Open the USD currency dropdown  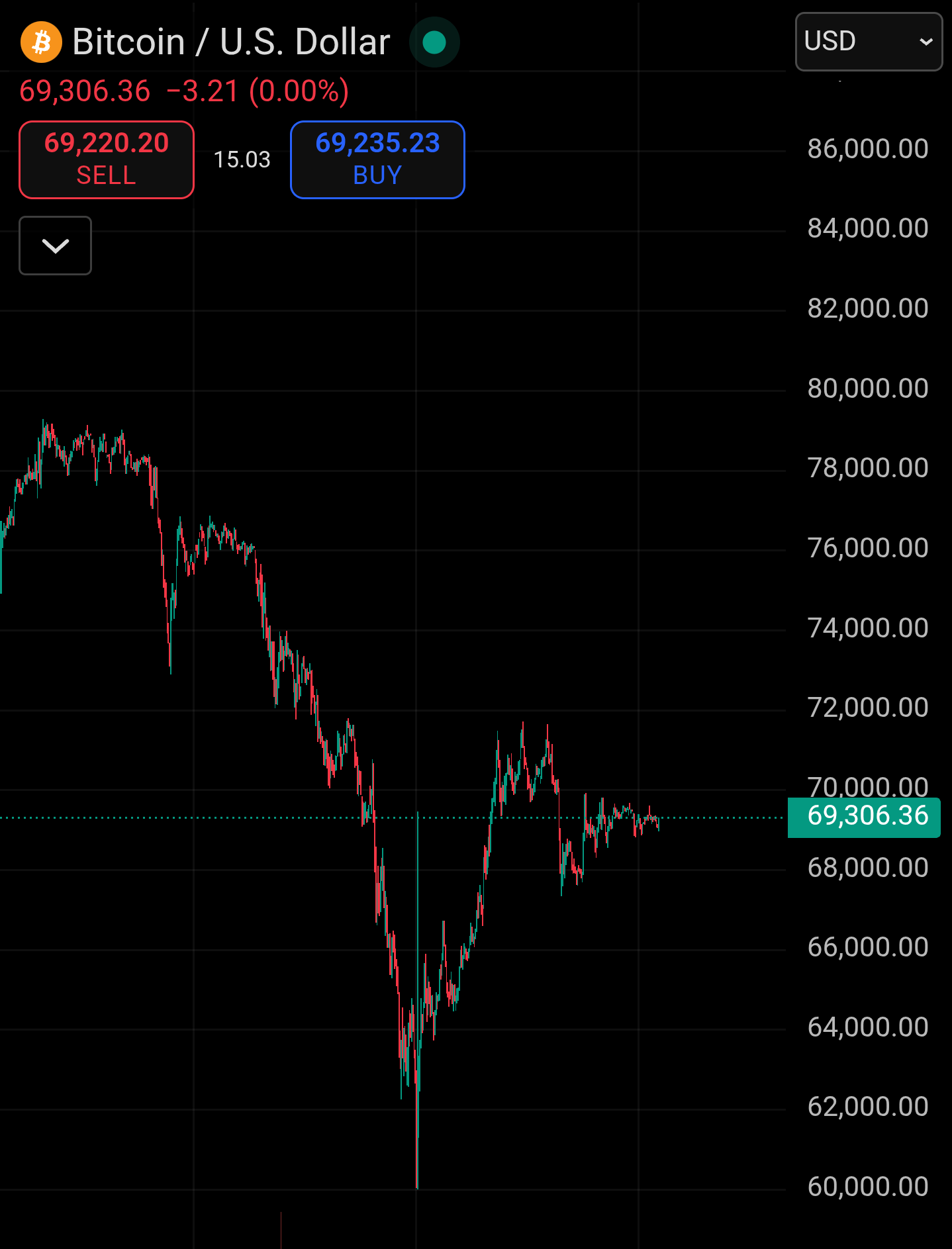[869, 42]
